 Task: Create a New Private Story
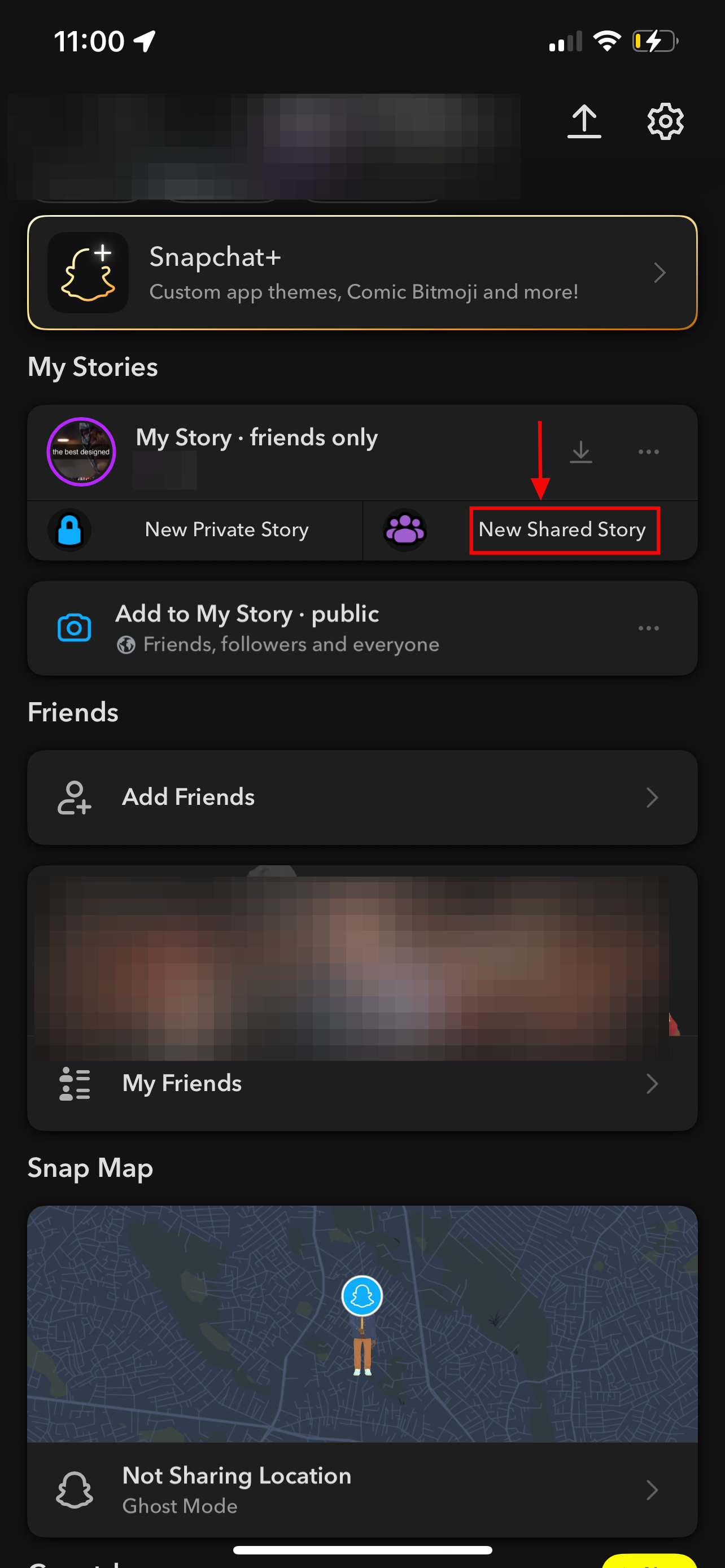(226, 529)
